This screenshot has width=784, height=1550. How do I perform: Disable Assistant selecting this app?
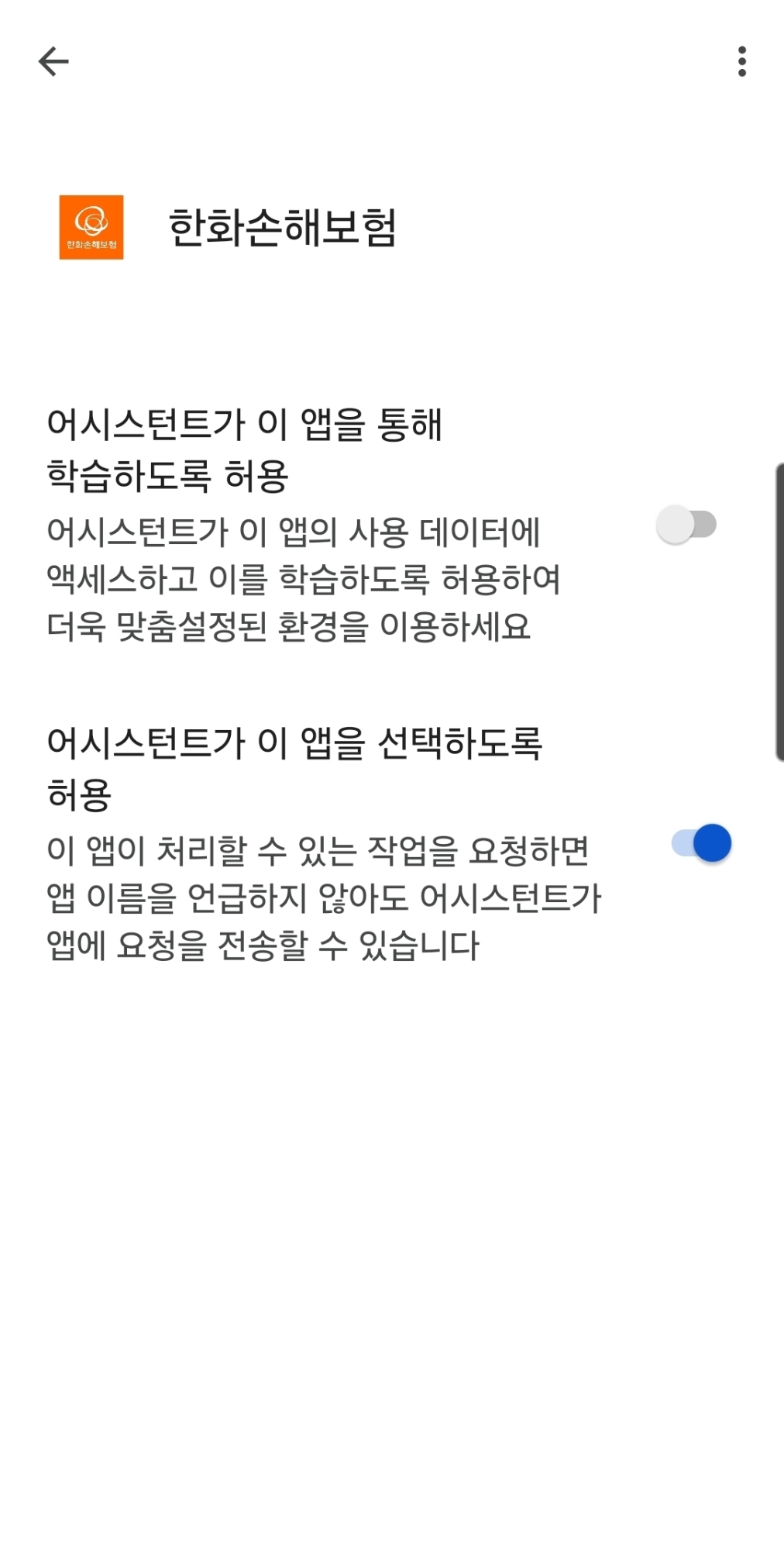[701, 843]
